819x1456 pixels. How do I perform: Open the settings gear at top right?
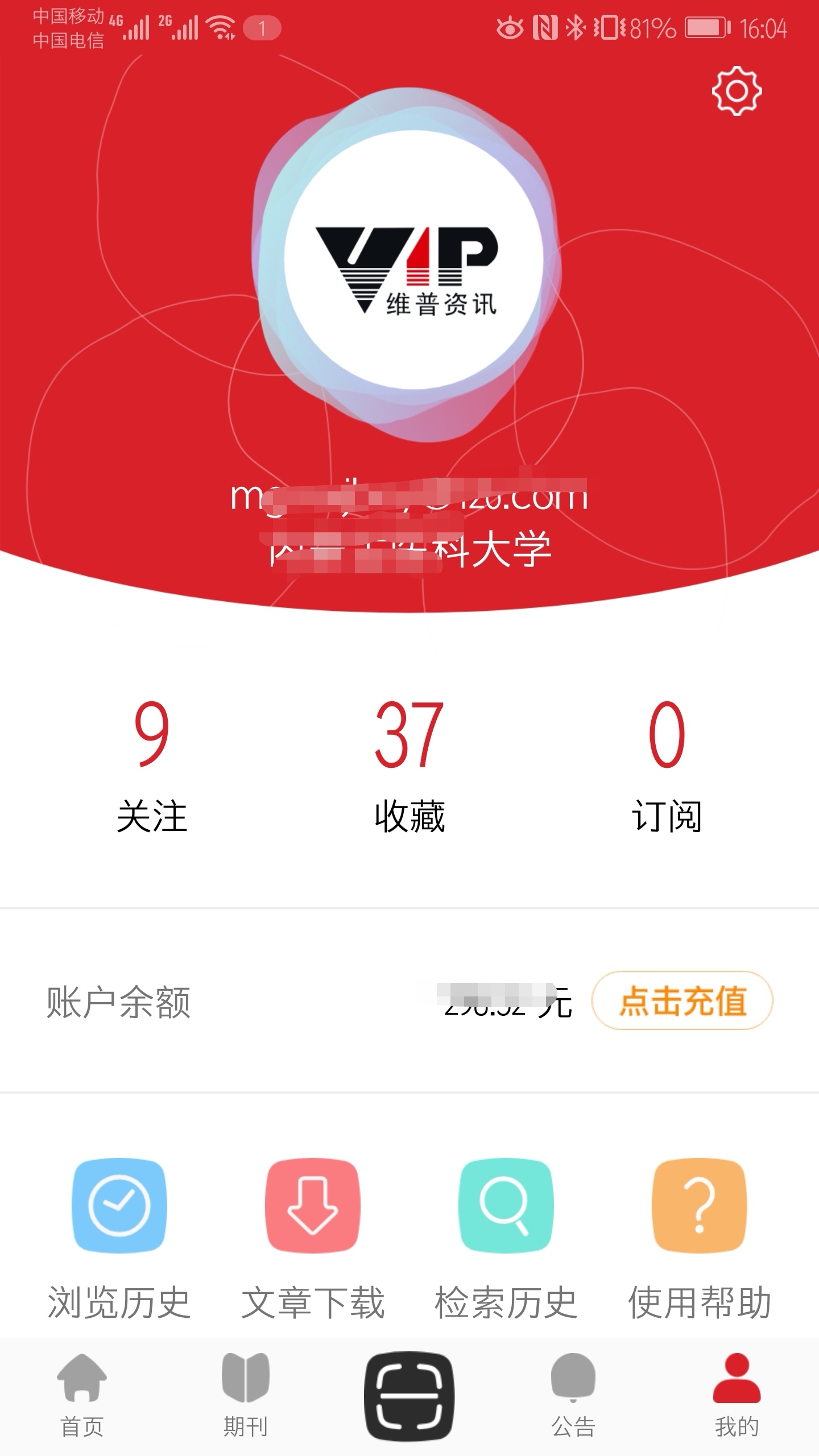point(737,91)
